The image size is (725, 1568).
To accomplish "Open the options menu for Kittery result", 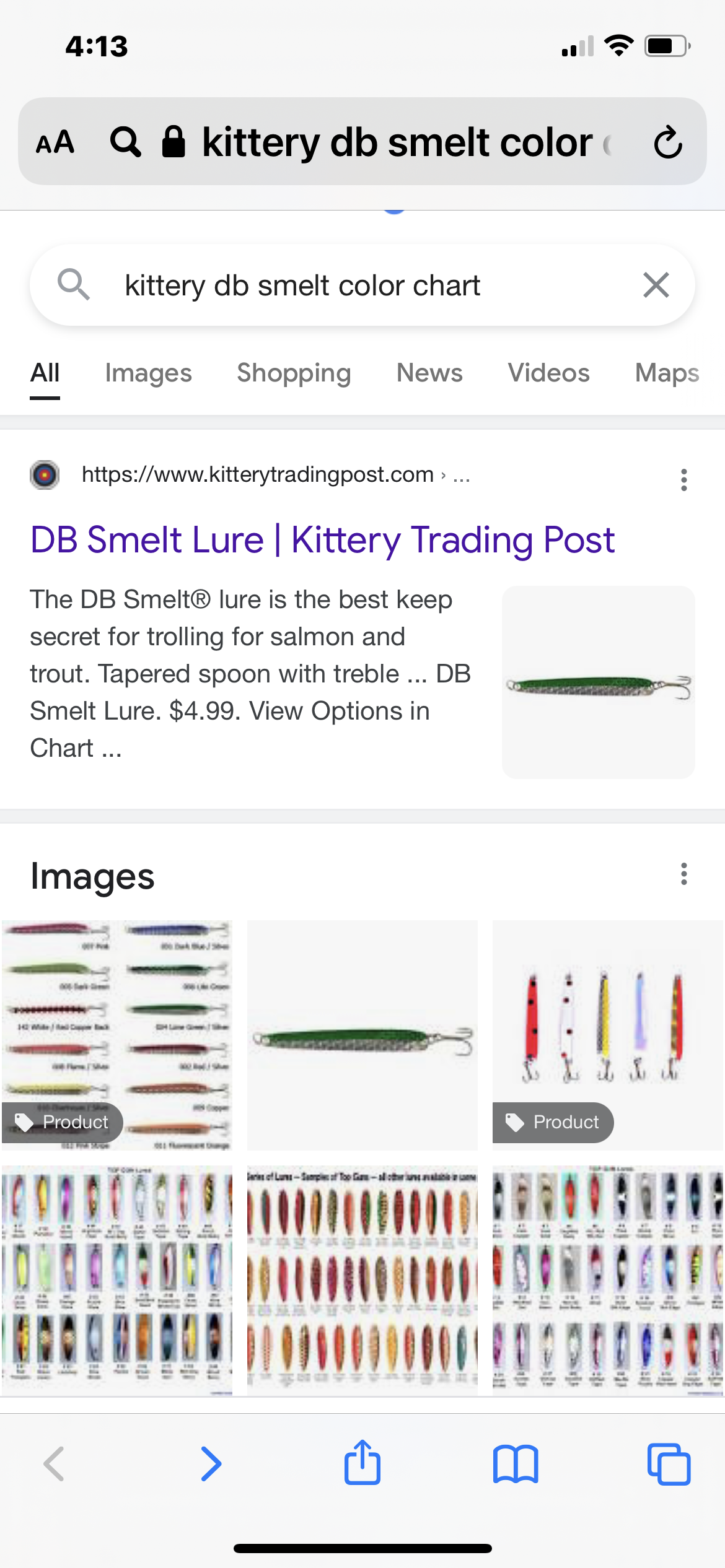I will coord(683,480).
